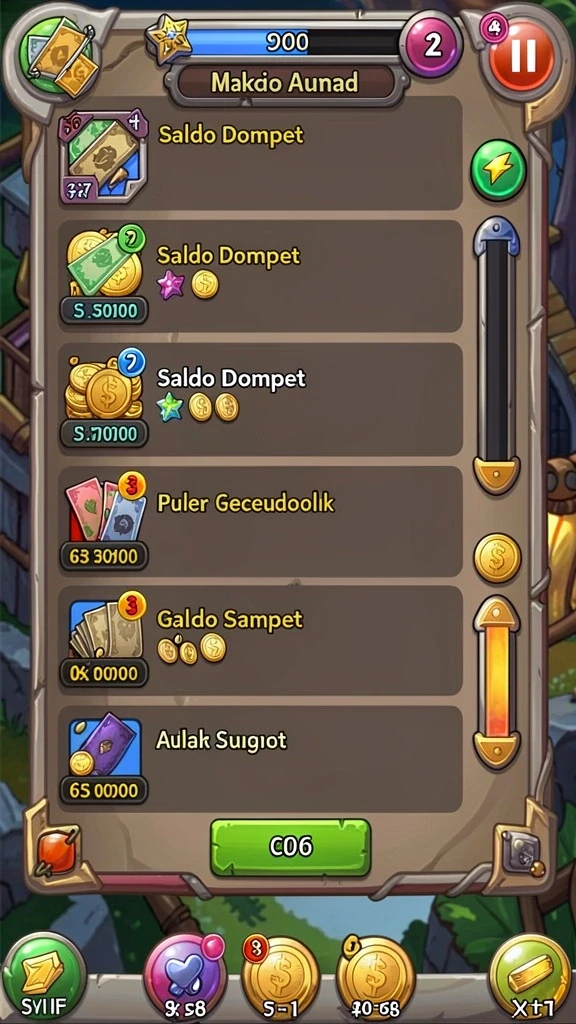Viewport: 576px width, 1024px height.
Task: Choose the Saldo Dompet S.50100 pack
Action: [261, 276]
